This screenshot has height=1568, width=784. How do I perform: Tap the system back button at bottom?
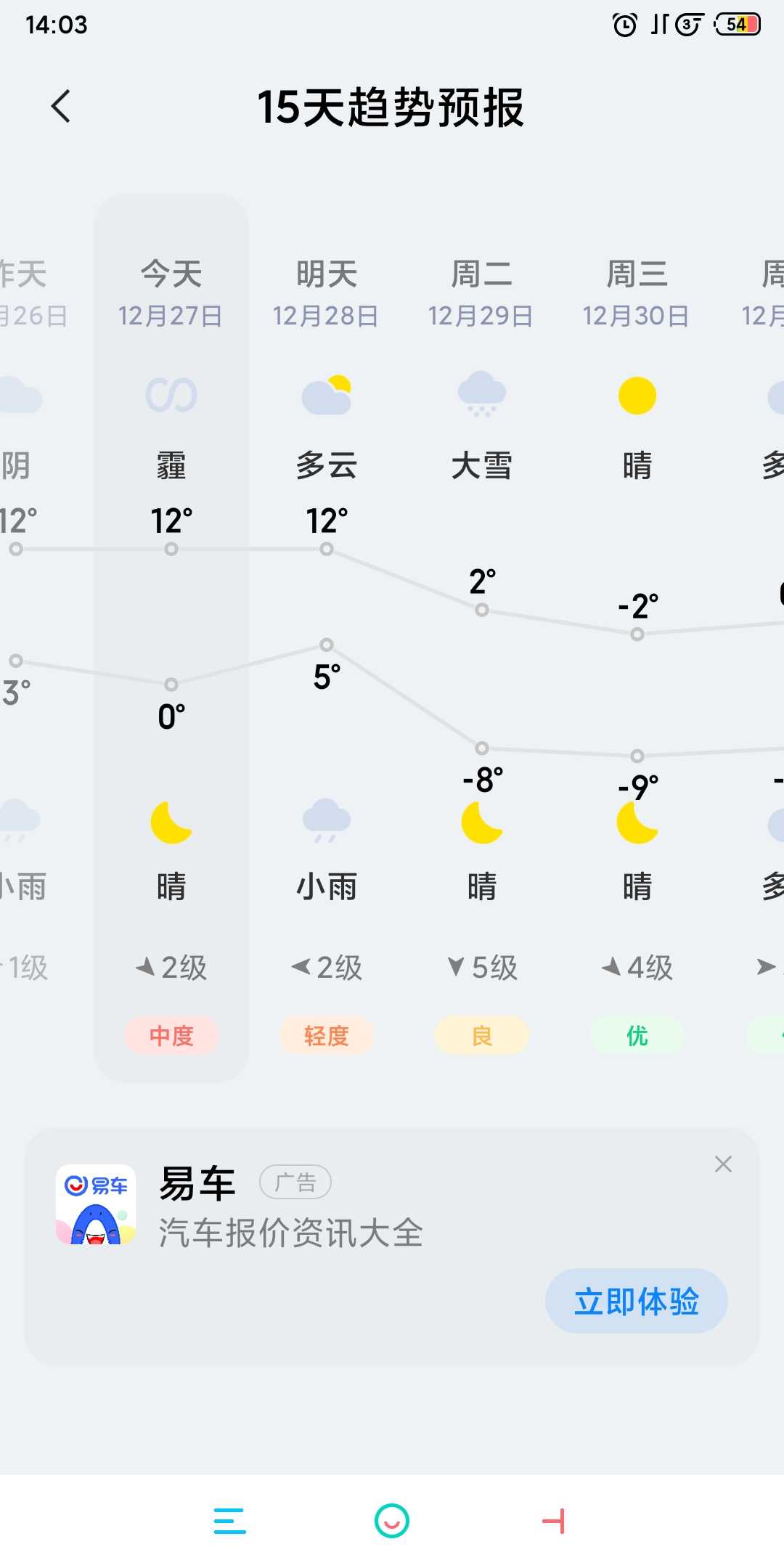point(554,1521)
